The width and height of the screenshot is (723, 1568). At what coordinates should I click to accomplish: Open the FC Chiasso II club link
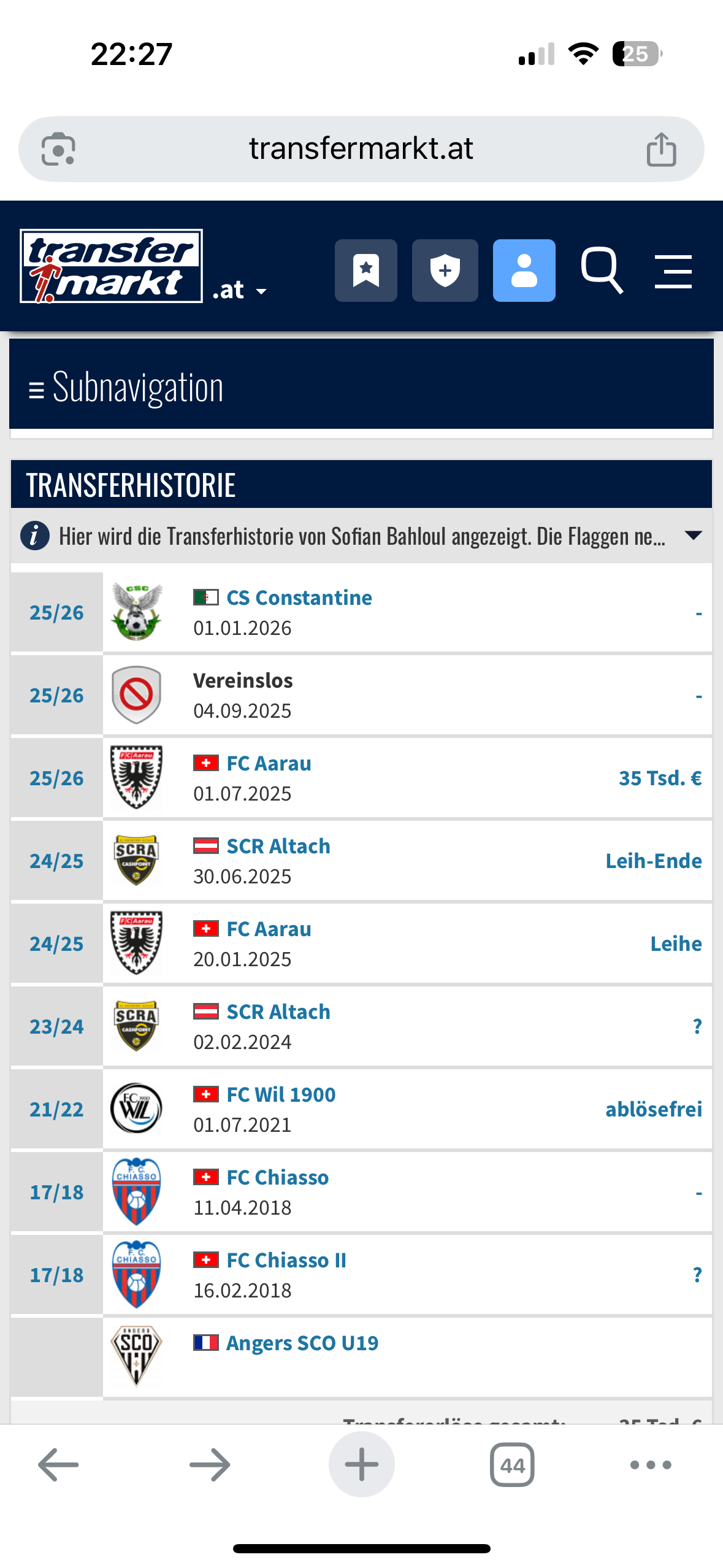pyautogui.click(x=286, y=1260)
